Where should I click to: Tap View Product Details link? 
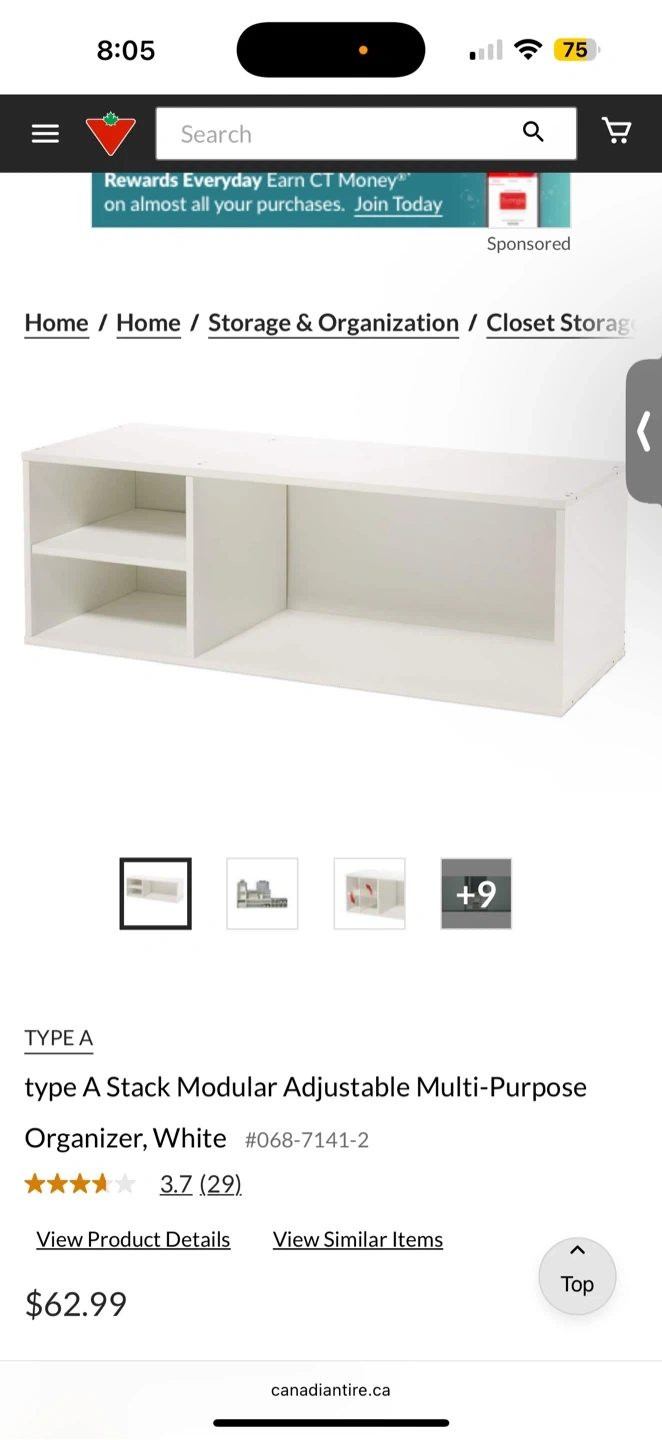pyautogui.click(x=133, y=1240)
